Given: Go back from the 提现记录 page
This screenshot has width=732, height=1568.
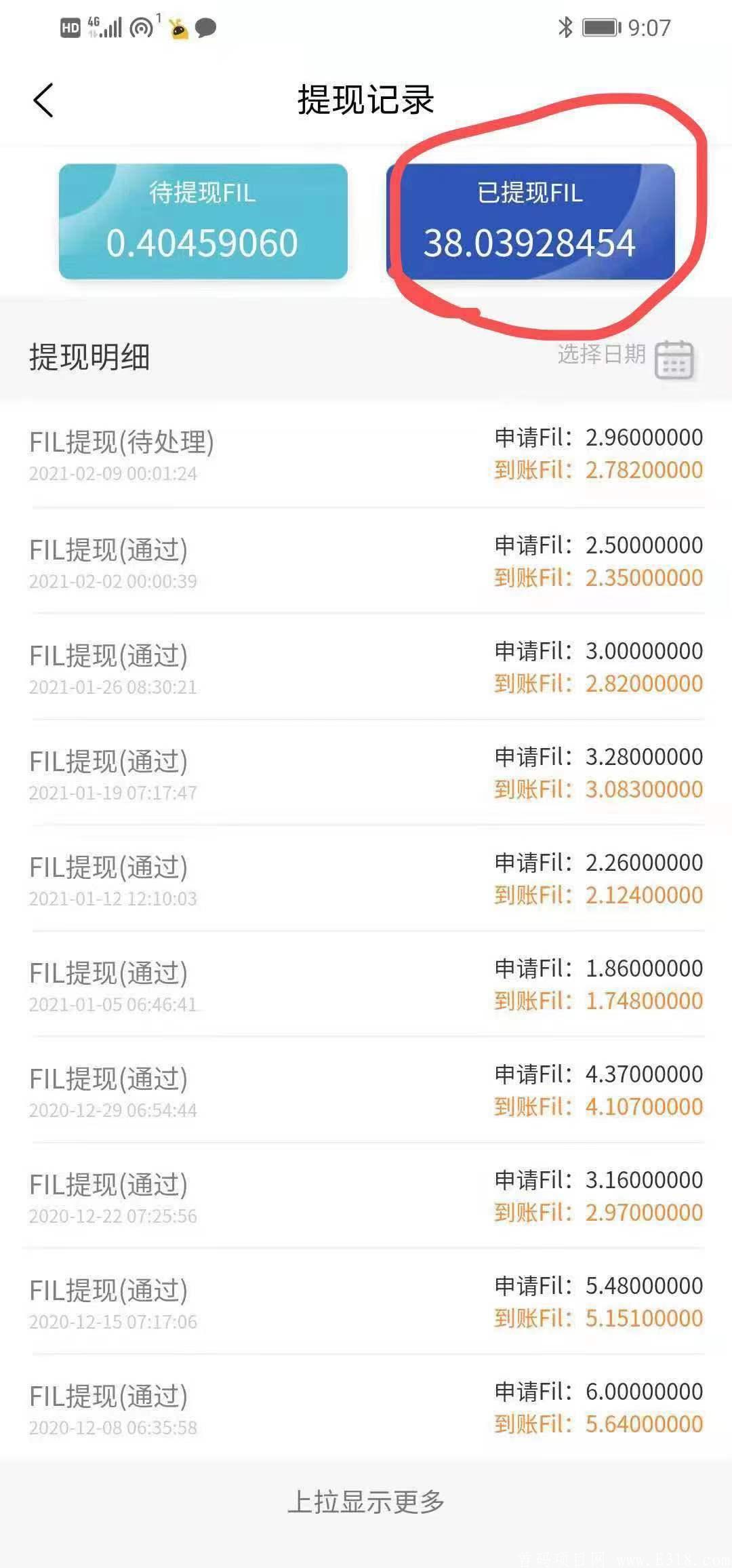Looking at the screenshot, I should [x=43, y=100].
